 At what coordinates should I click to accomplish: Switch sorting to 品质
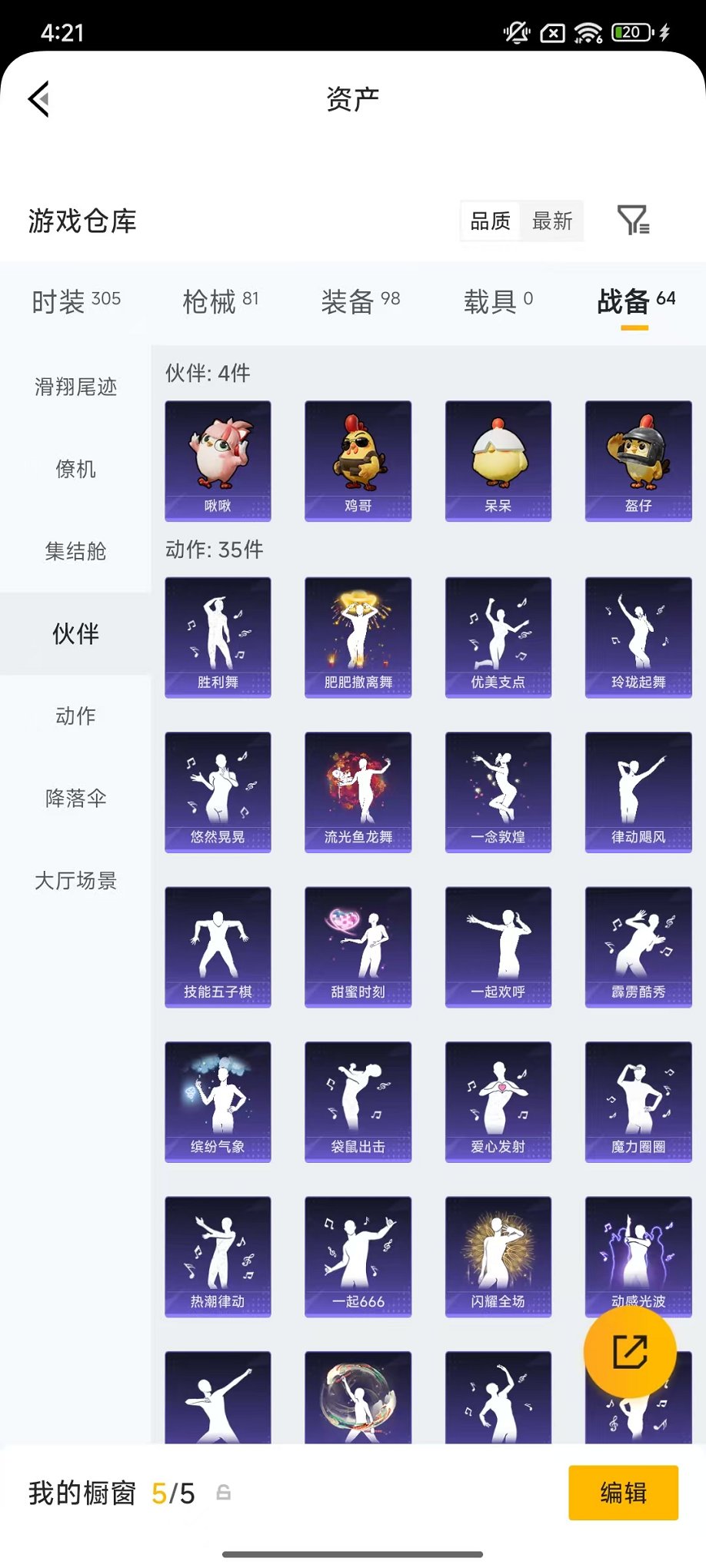coord(489,221)
